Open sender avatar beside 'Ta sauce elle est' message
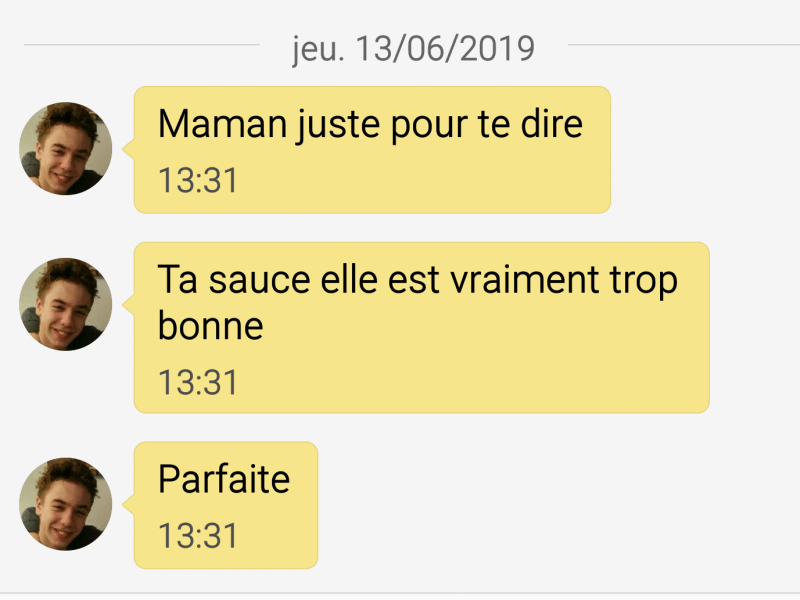Image resolution: width=800 pixels, height=600 pixels. pos(65,304)
